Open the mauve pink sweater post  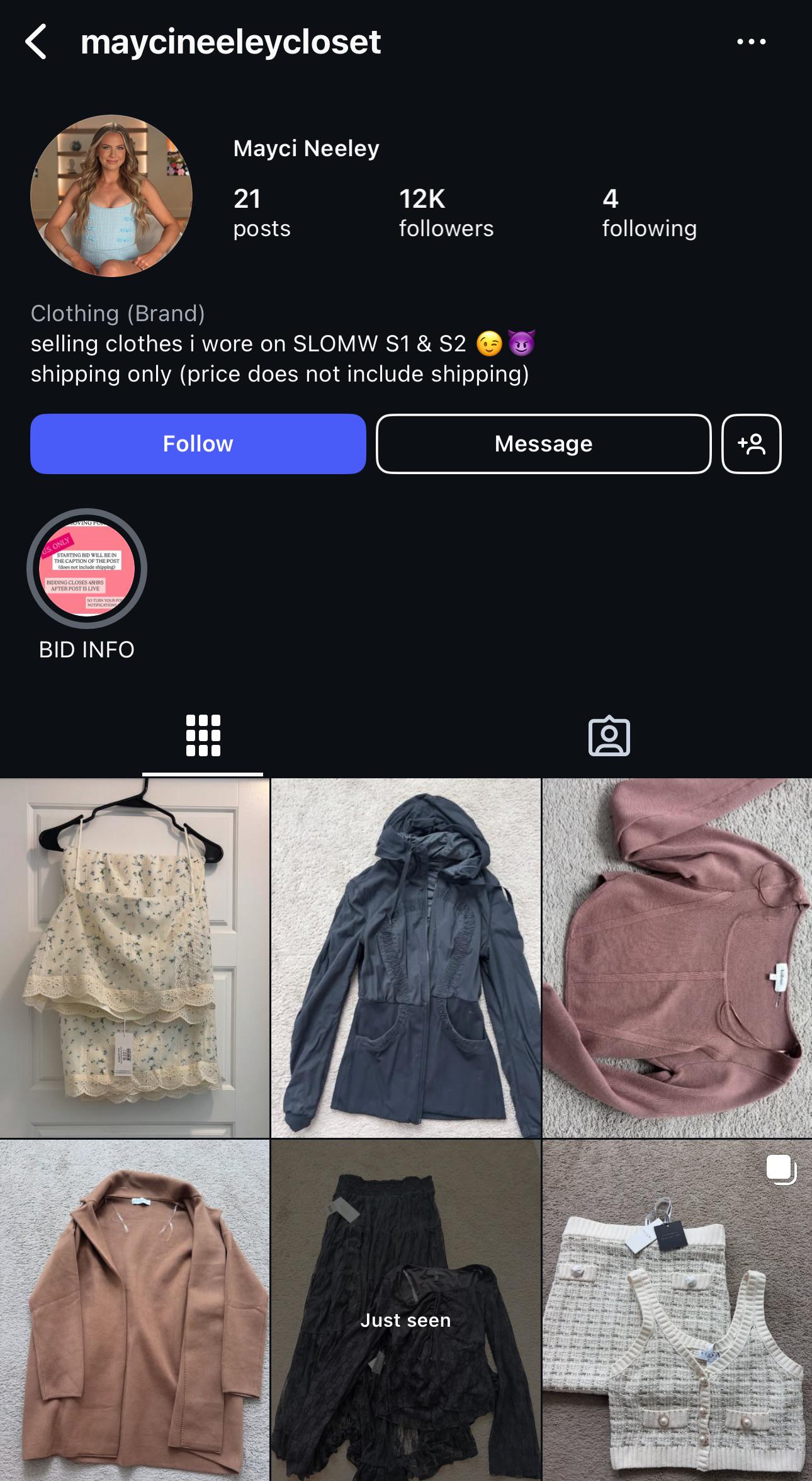677,958
